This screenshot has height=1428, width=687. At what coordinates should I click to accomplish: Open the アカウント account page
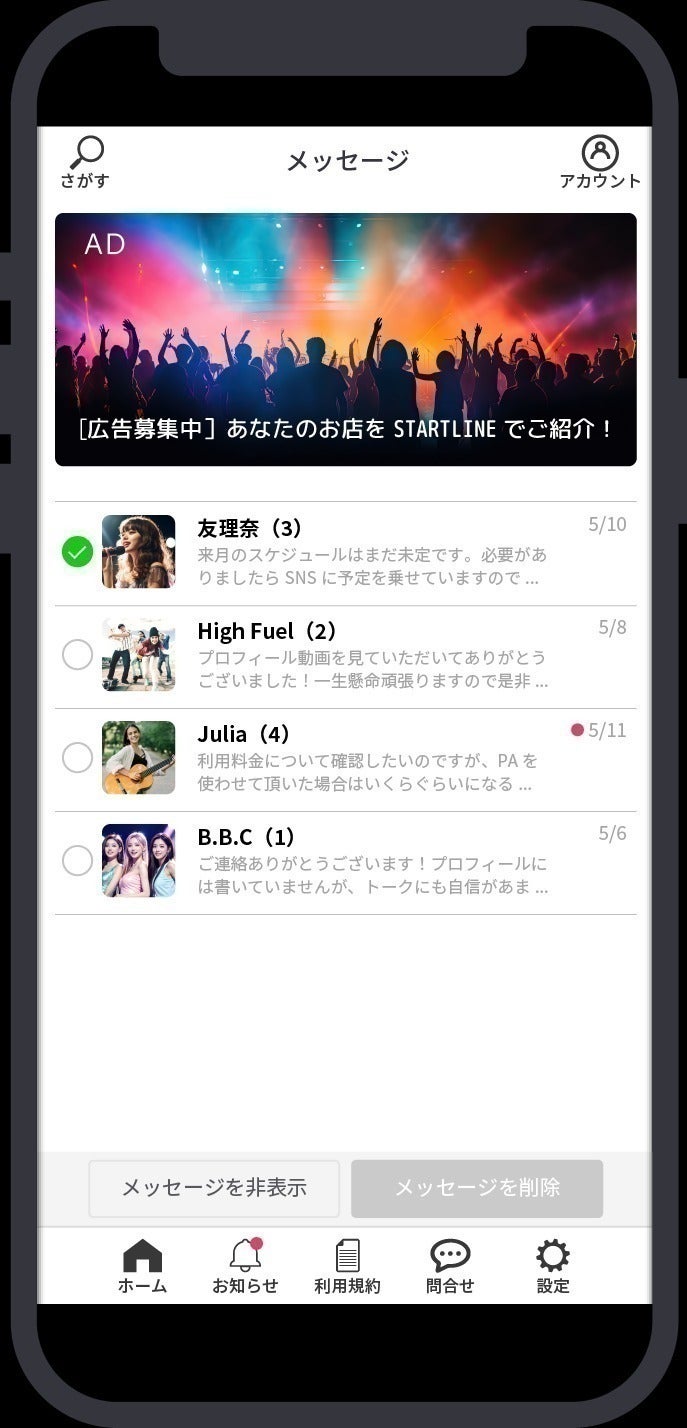(x=599, y=162)
